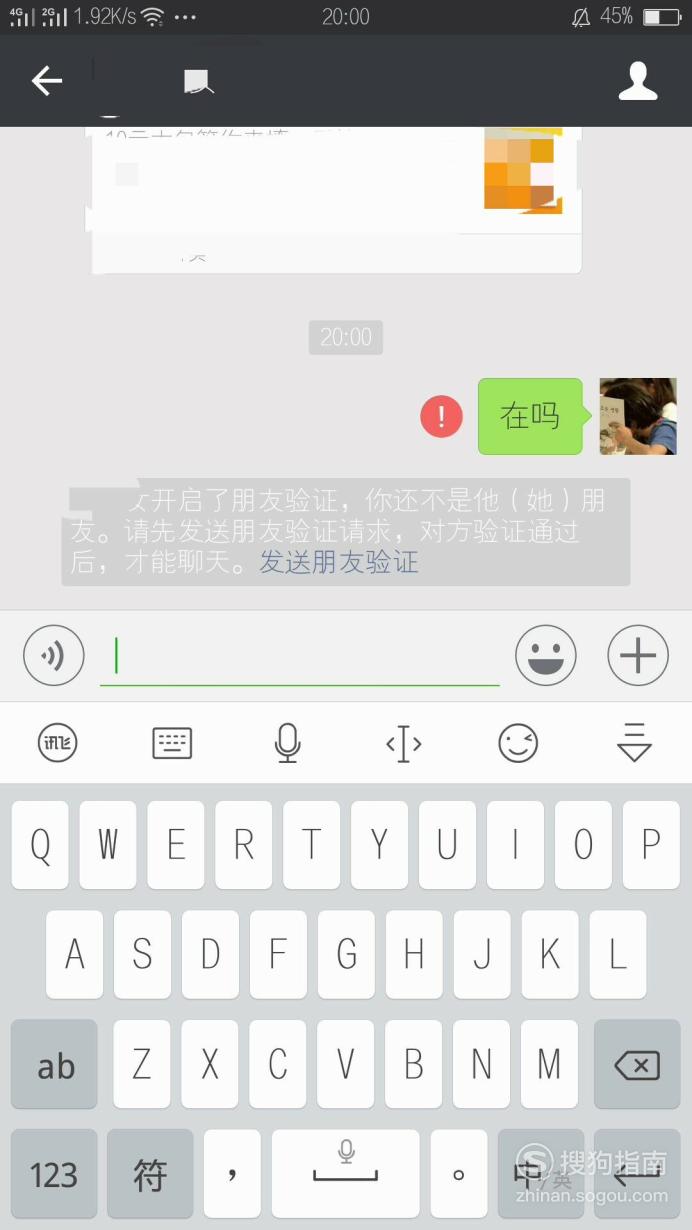Open the iFlytek keyboard settings logo
Viewport: 692px width, 1230px height.
58,743
